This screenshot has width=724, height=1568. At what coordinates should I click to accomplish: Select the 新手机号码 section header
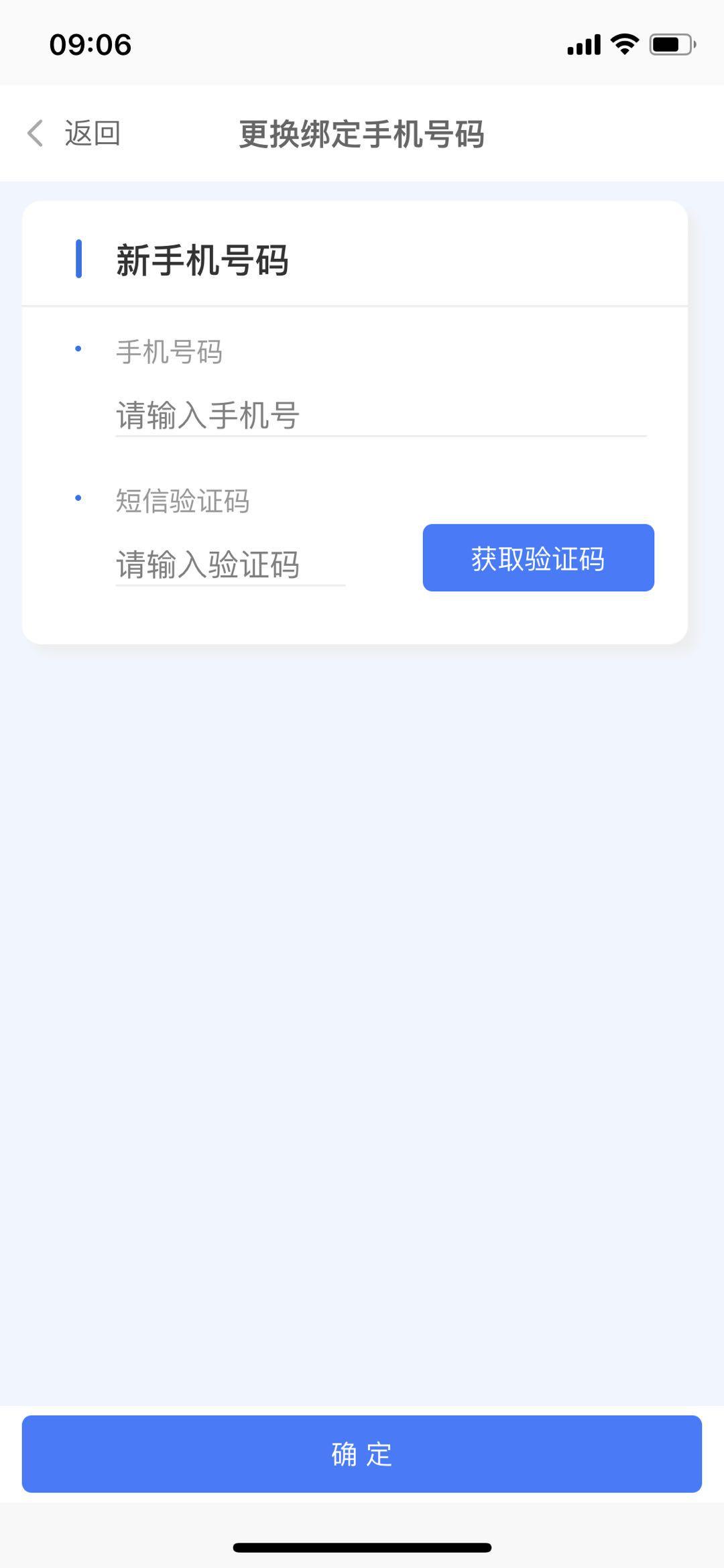tap(201, 260)
